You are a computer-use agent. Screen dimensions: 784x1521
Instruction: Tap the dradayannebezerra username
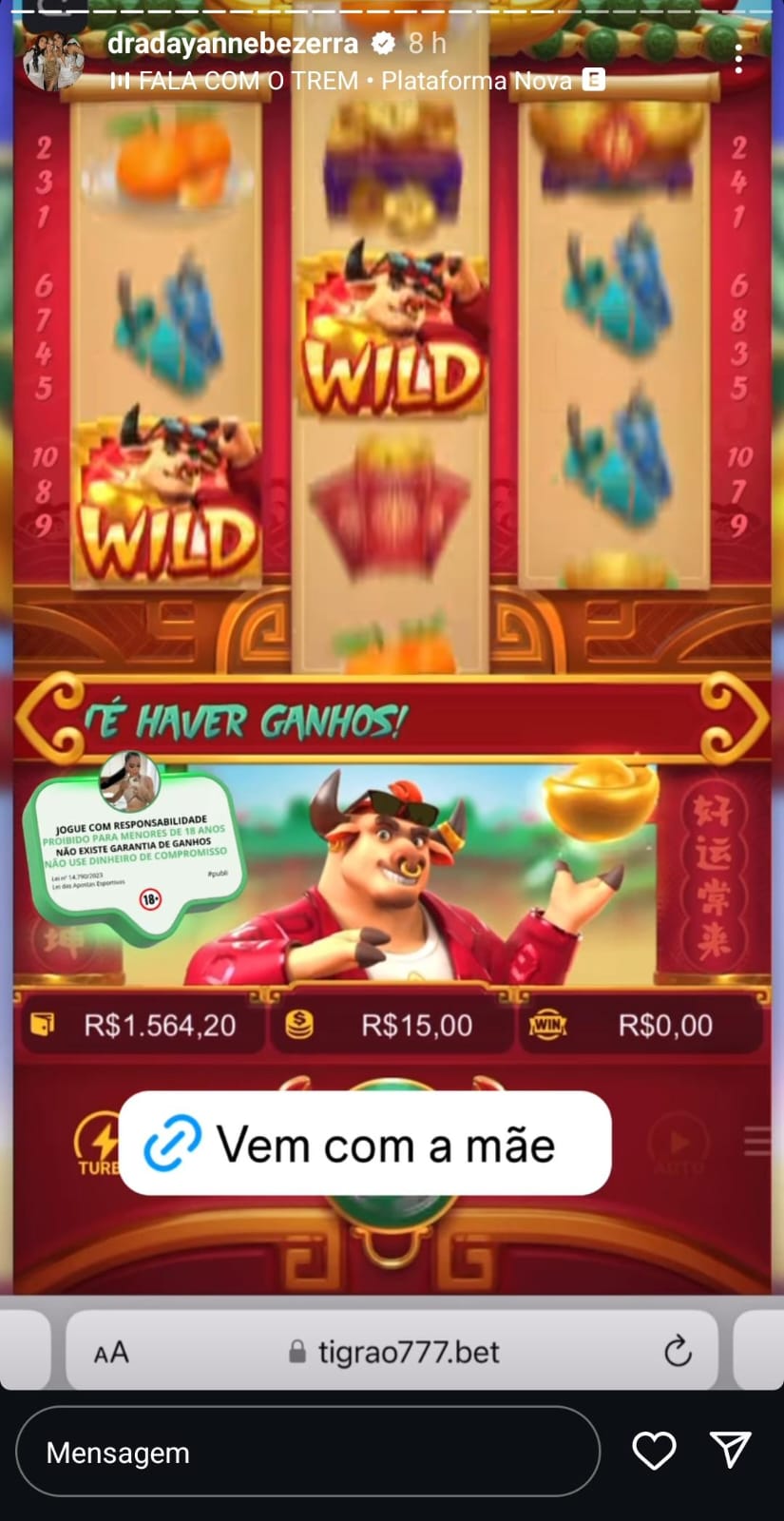(233, 43)
